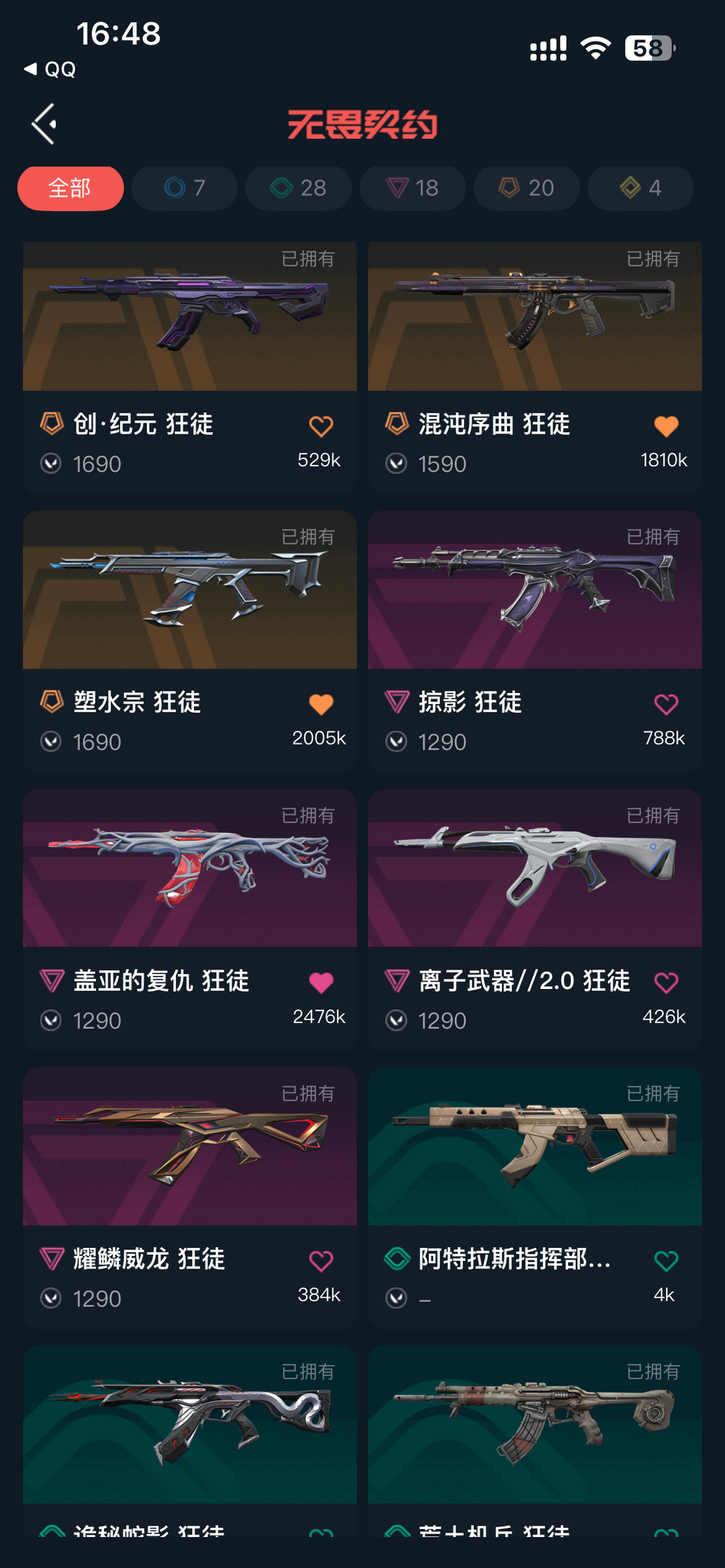Like the 阿特拉斯指挥部 skin
725x1568 pixels.
pos(666,1261)
